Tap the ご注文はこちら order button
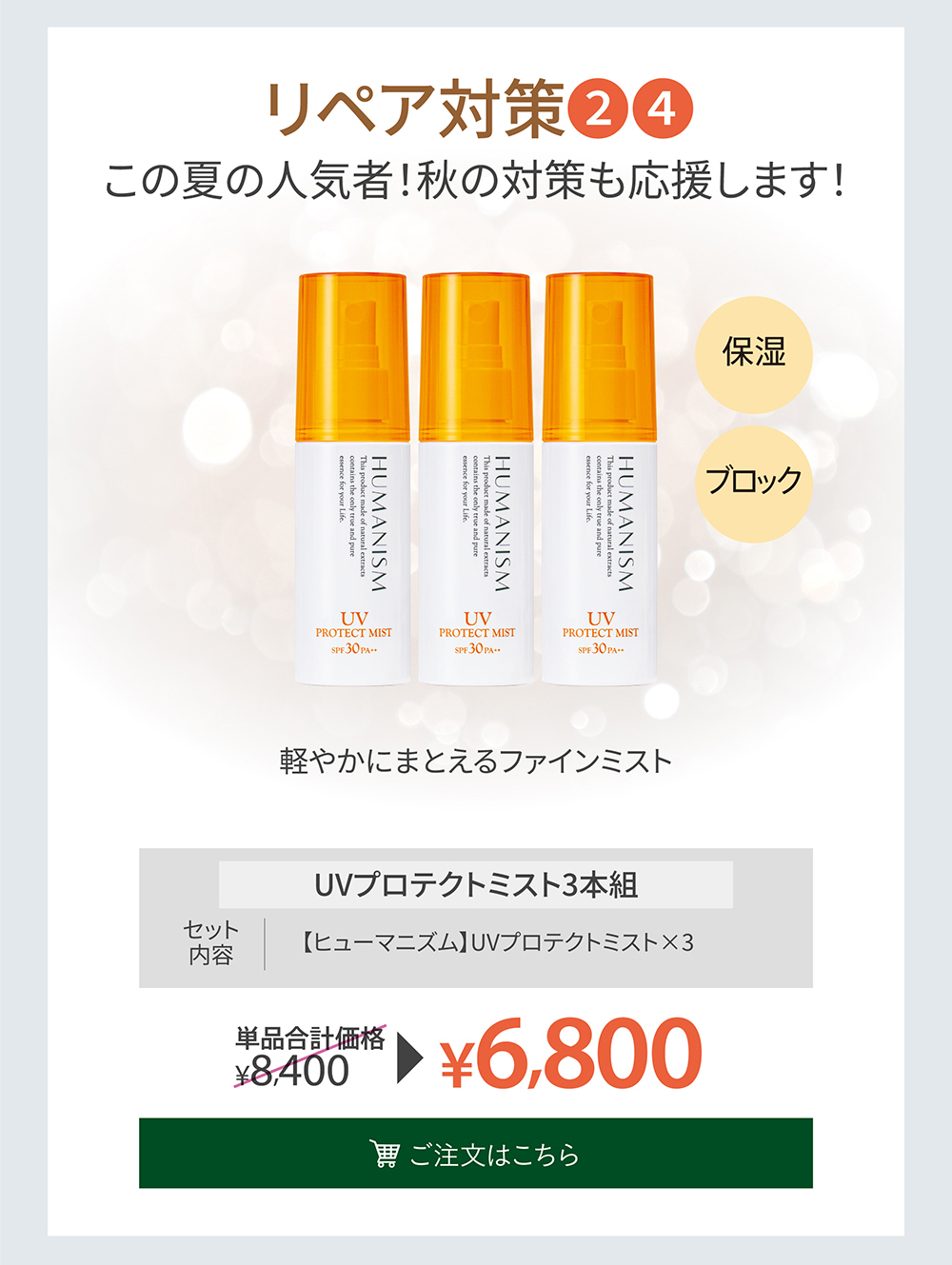This screenshot has height=1265, width=952. point(475,1153)
